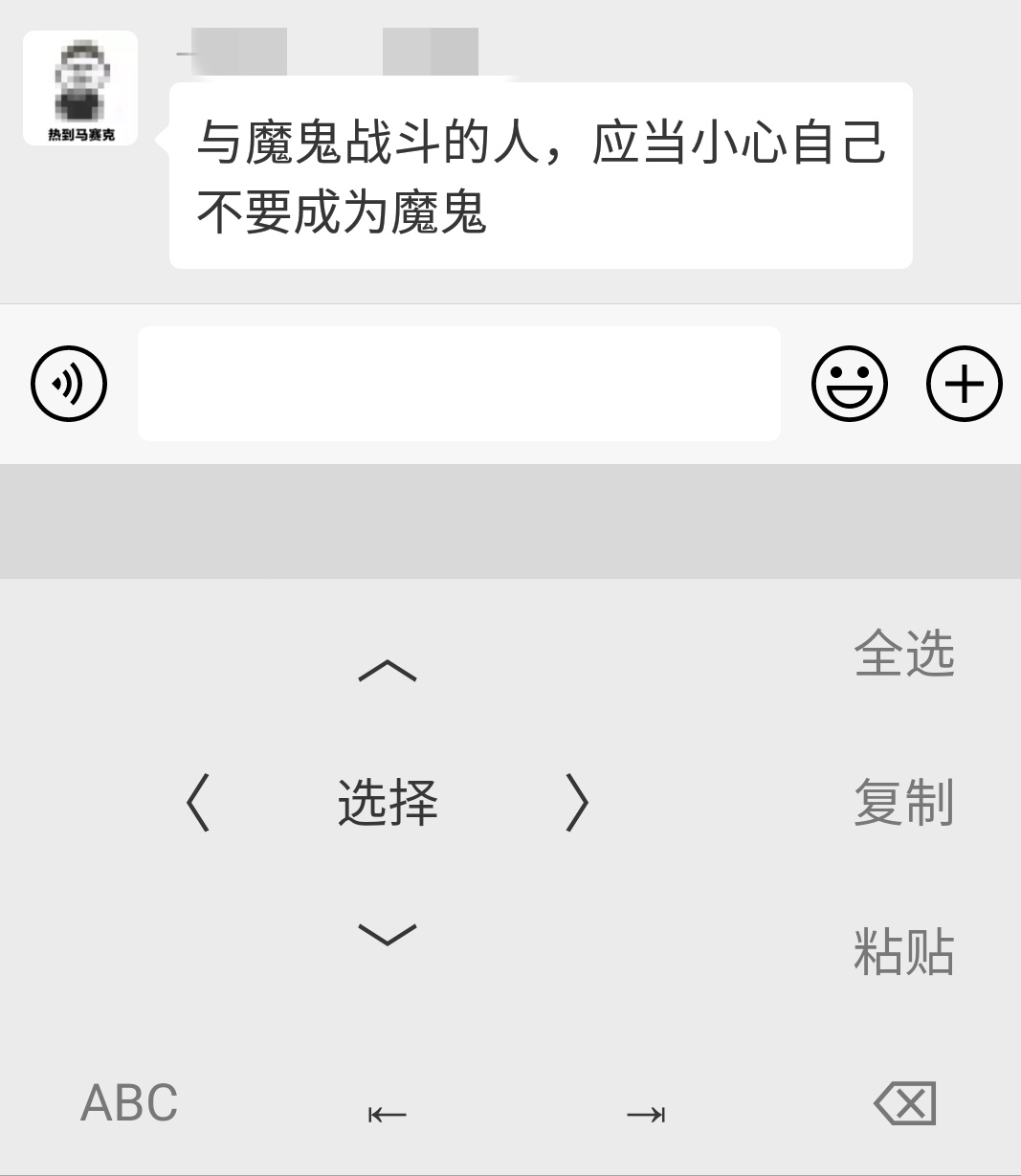
Task: Focus the message text field
Action: point(458,384)
